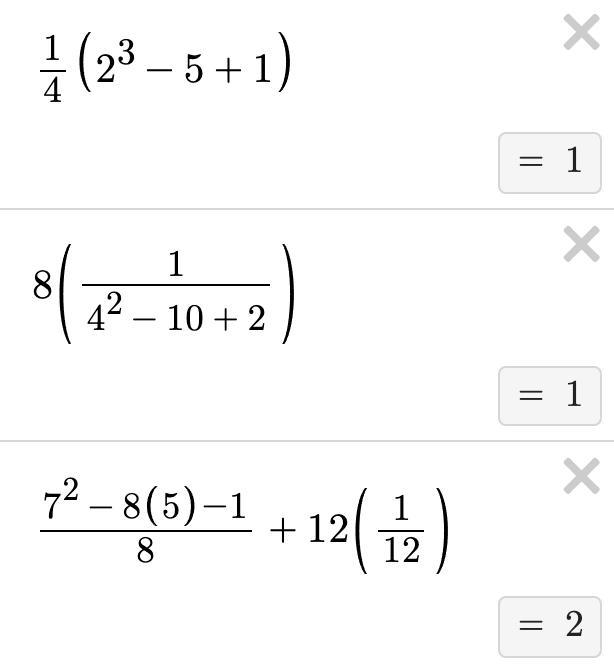This screenshot has width=614, height=672.
Task: Delete the expression ¼(2³ − 5 + 1)
Action: click(581, 33)
